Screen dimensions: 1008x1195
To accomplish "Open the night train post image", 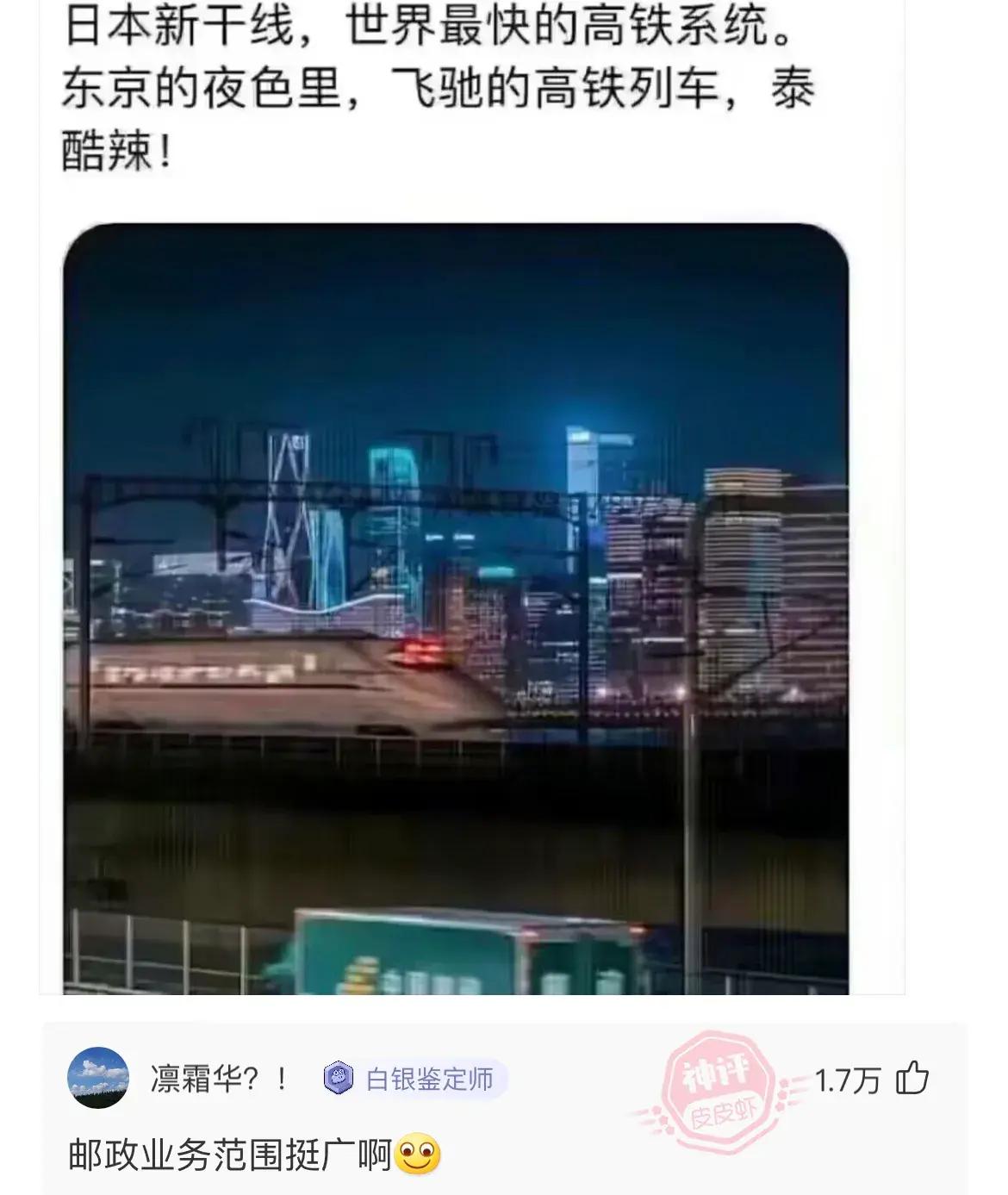I will (x=456, y=608).
